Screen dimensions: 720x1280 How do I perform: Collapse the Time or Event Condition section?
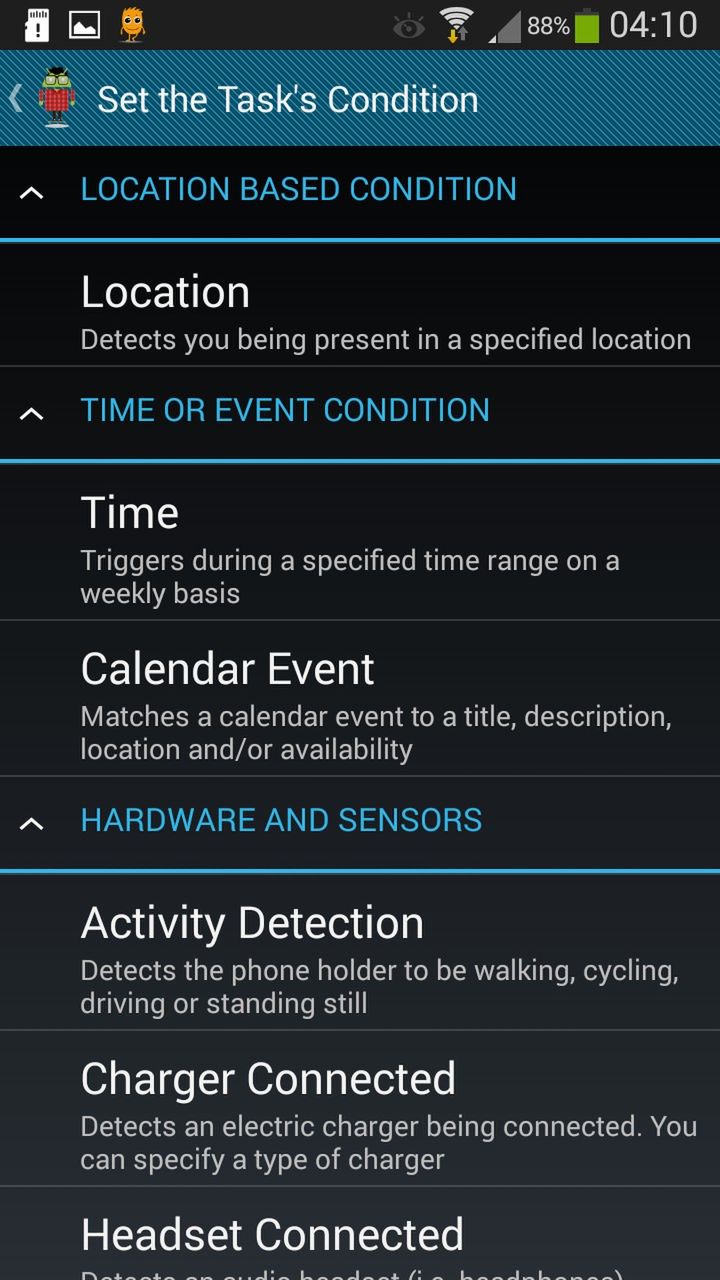click(x=32, y=412)
